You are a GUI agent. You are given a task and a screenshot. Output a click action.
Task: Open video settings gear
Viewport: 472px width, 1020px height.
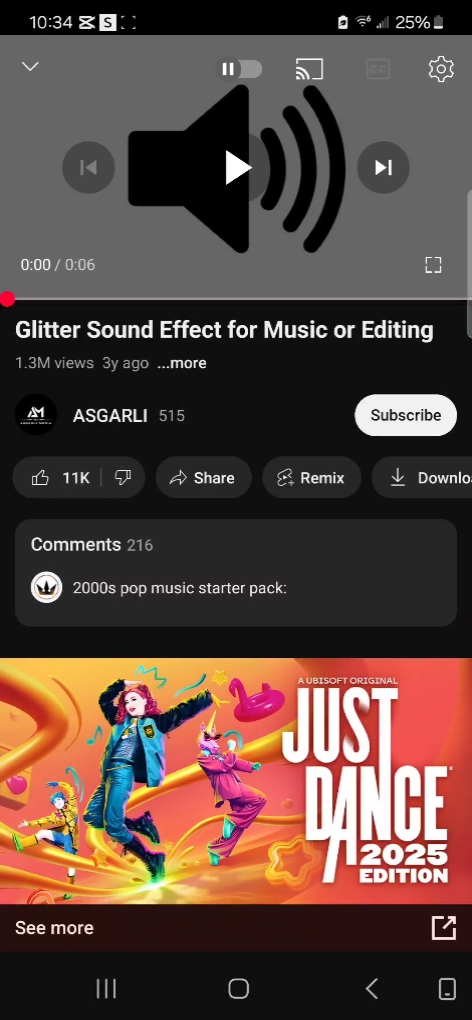441,69
